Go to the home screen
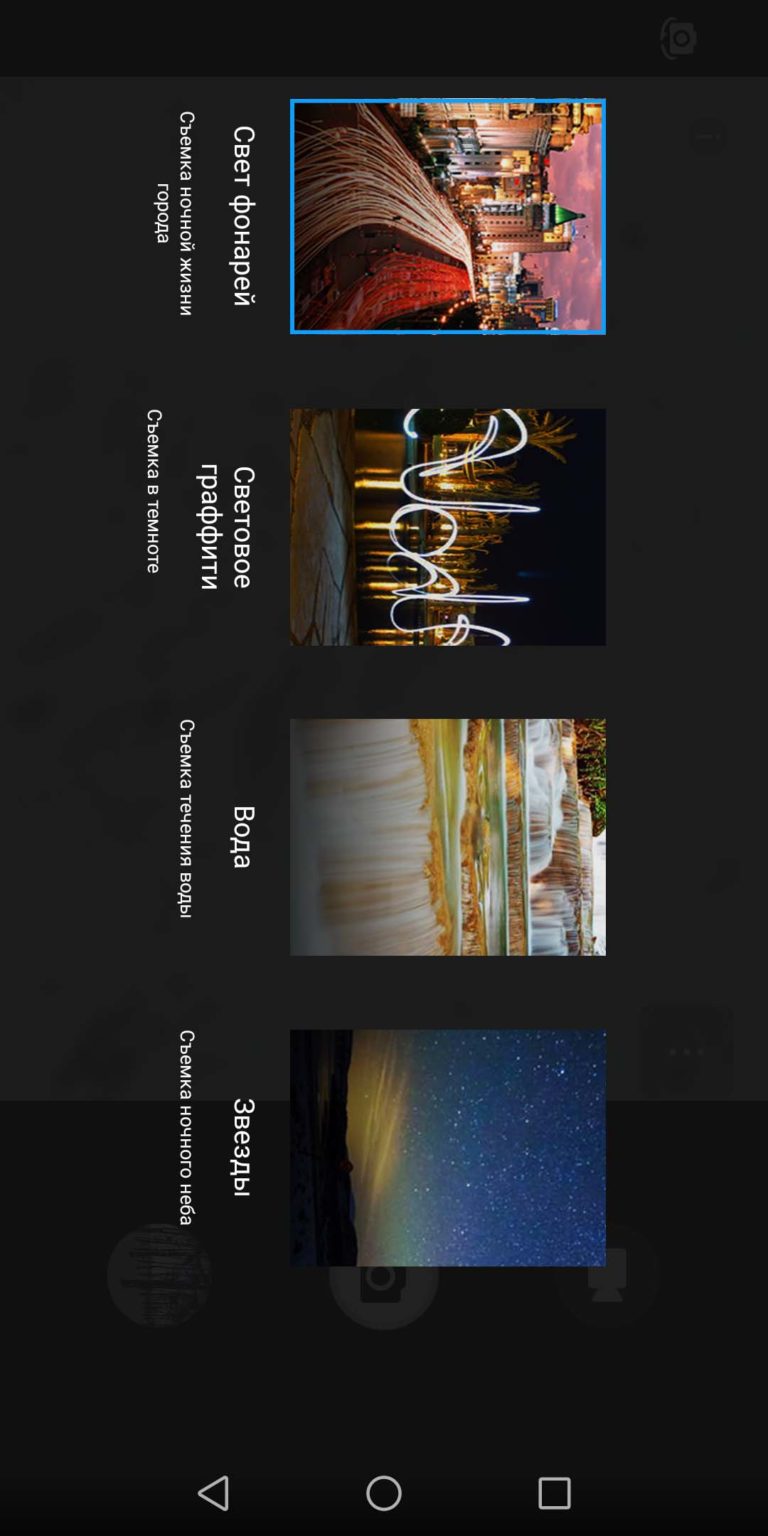The height and width of the screenshot is (1536, 768). 384,1493
